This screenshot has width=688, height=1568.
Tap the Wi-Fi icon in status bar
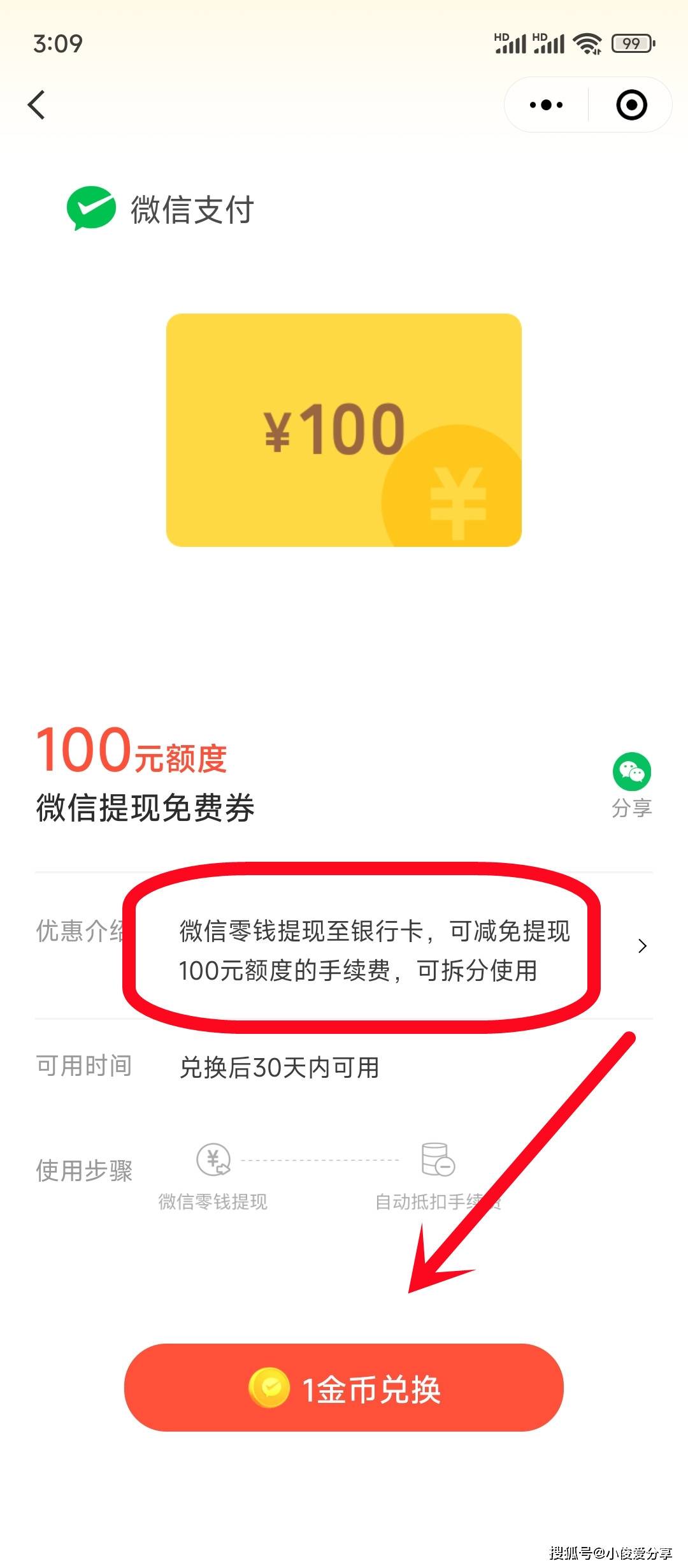click(589, 43)
